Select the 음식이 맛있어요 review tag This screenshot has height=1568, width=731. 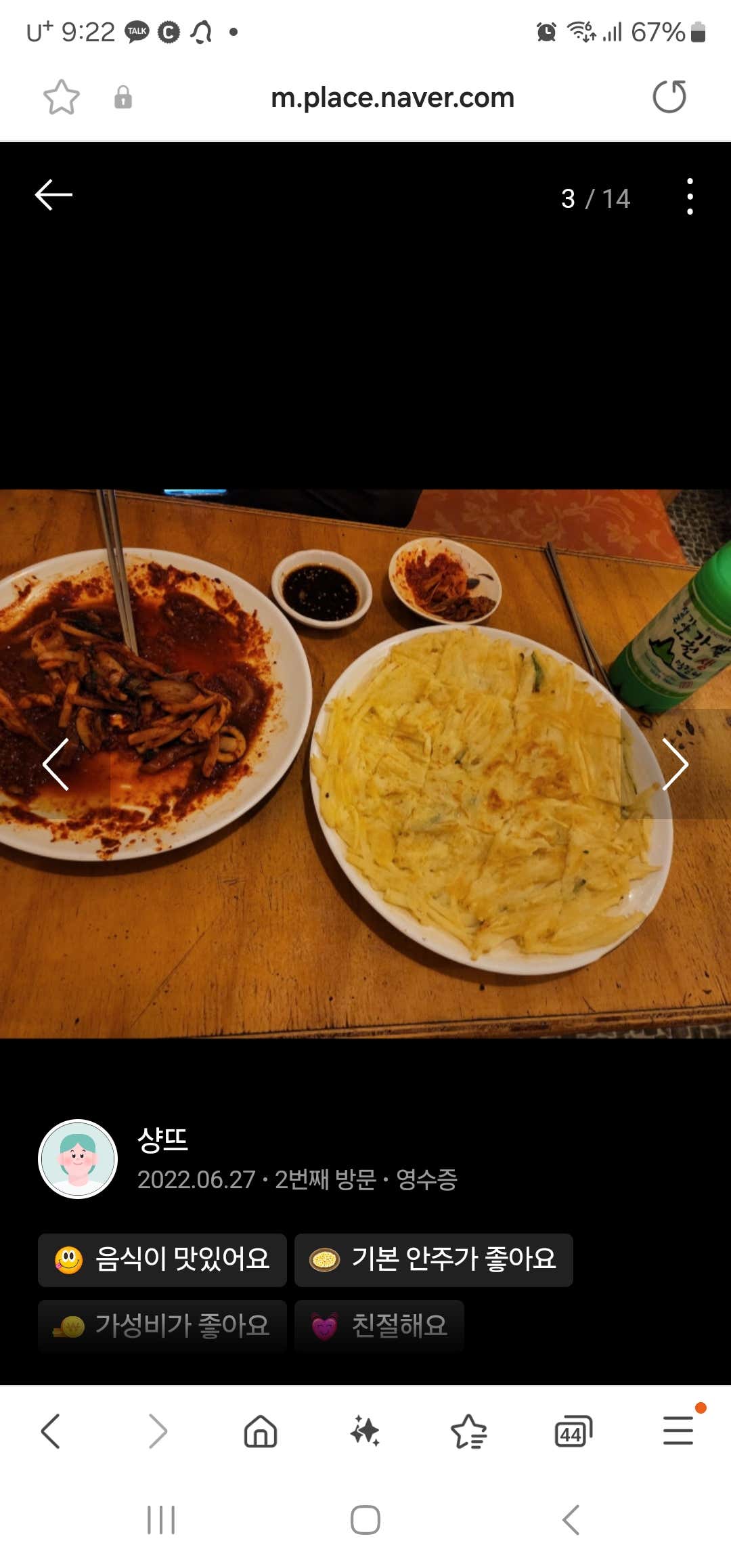(x=162, y=1260)
